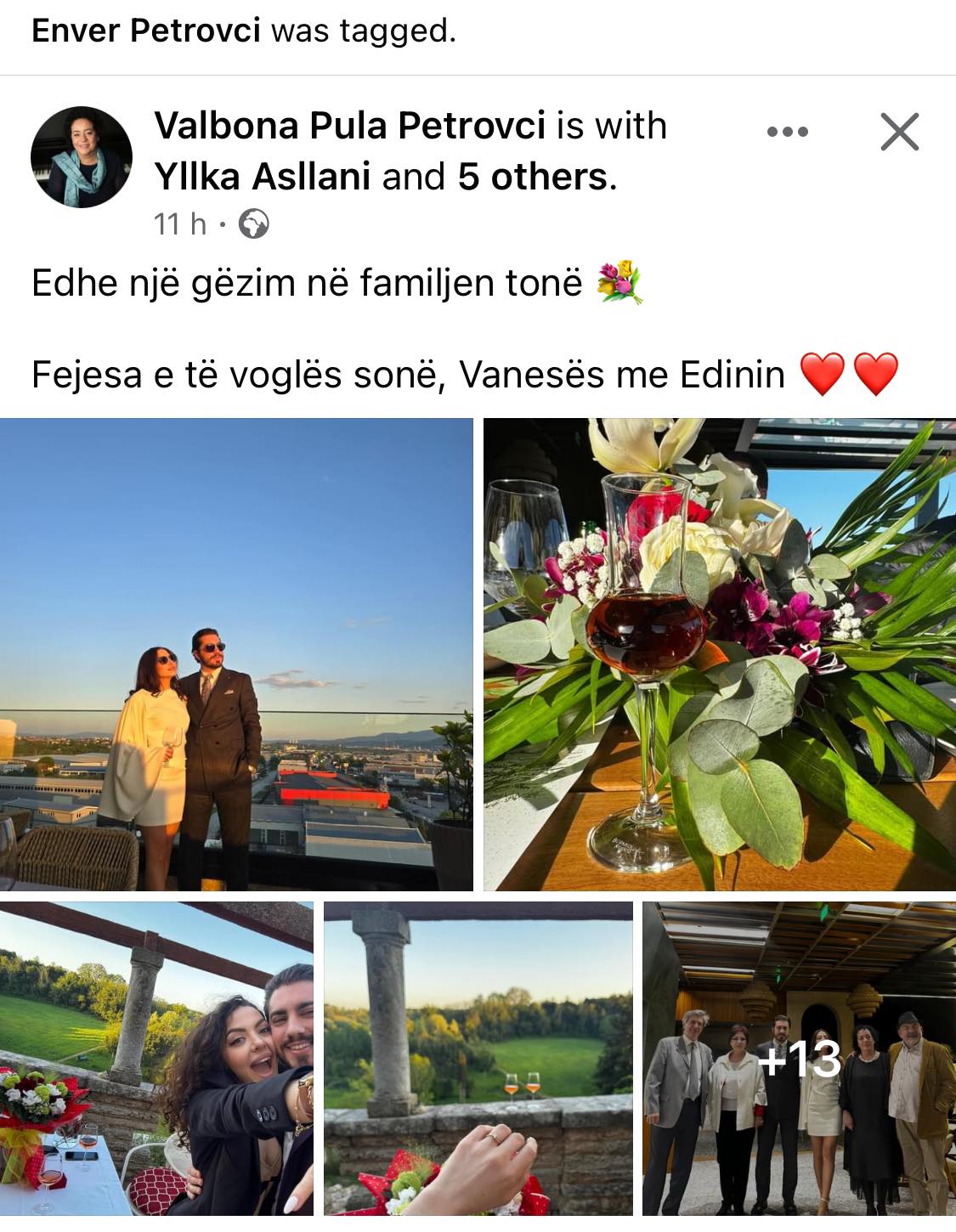Open the couple selfie photo
This screenshot has height=1232, width=956.
coord(157,1058)
